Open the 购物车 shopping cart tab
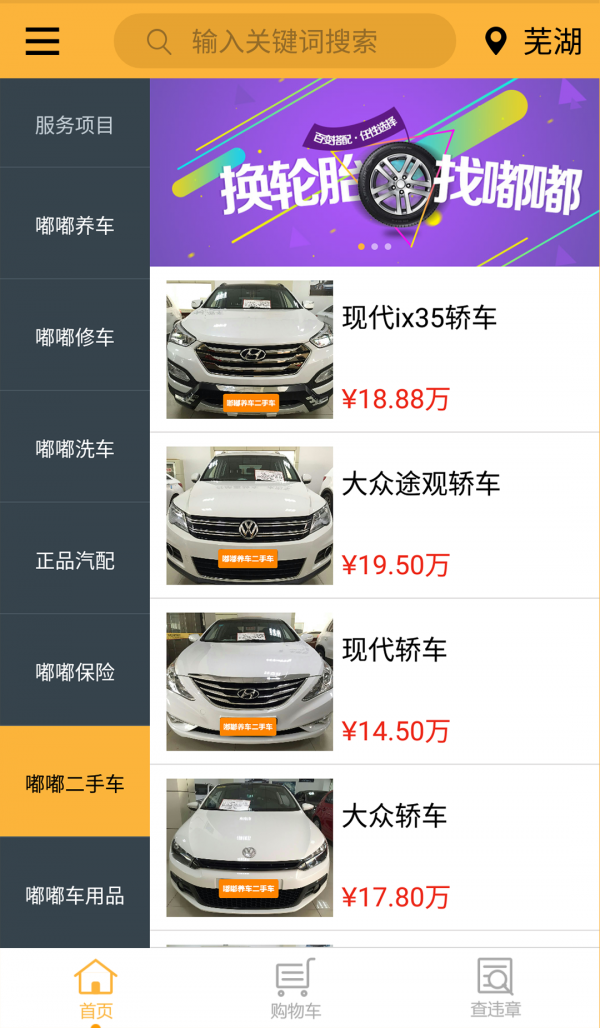Image resolution: width=600 pixels, height=1028 pixels. pyautogui.click(x=295, y=988)
